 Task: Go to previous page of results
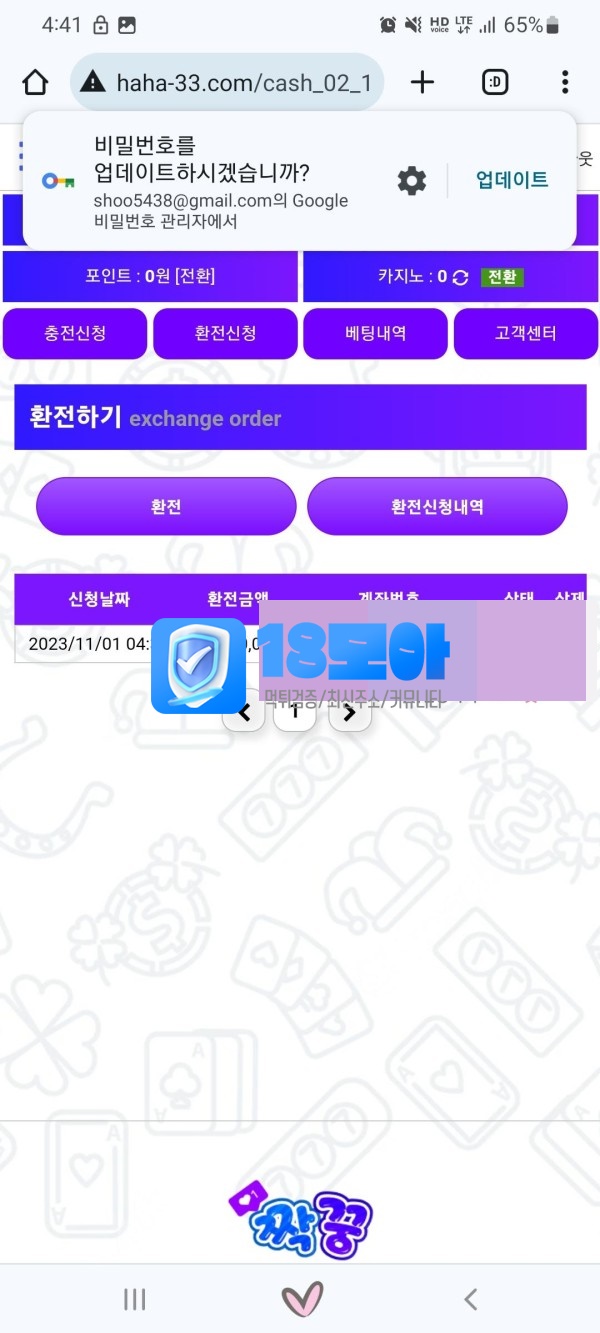243,713
